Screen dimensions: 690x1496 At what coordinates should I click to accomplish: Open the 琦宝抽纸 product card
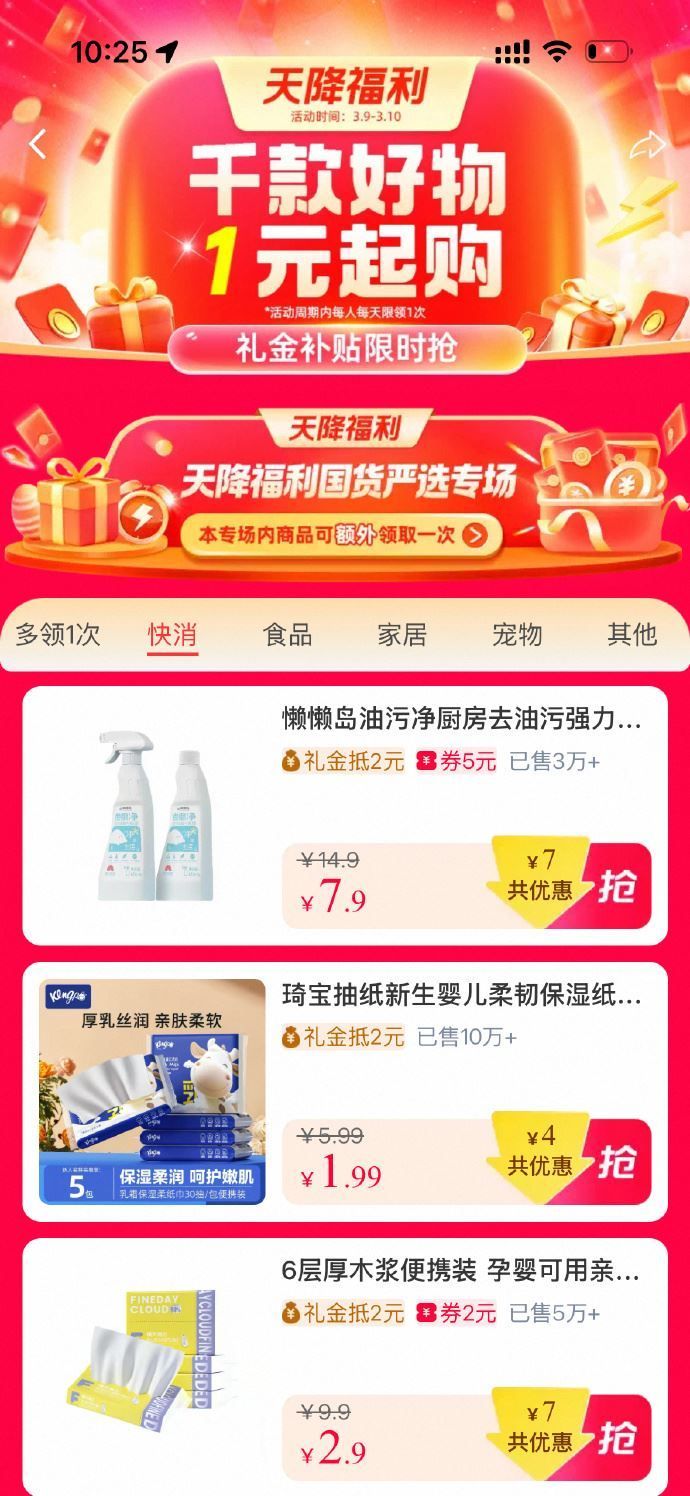460,996
